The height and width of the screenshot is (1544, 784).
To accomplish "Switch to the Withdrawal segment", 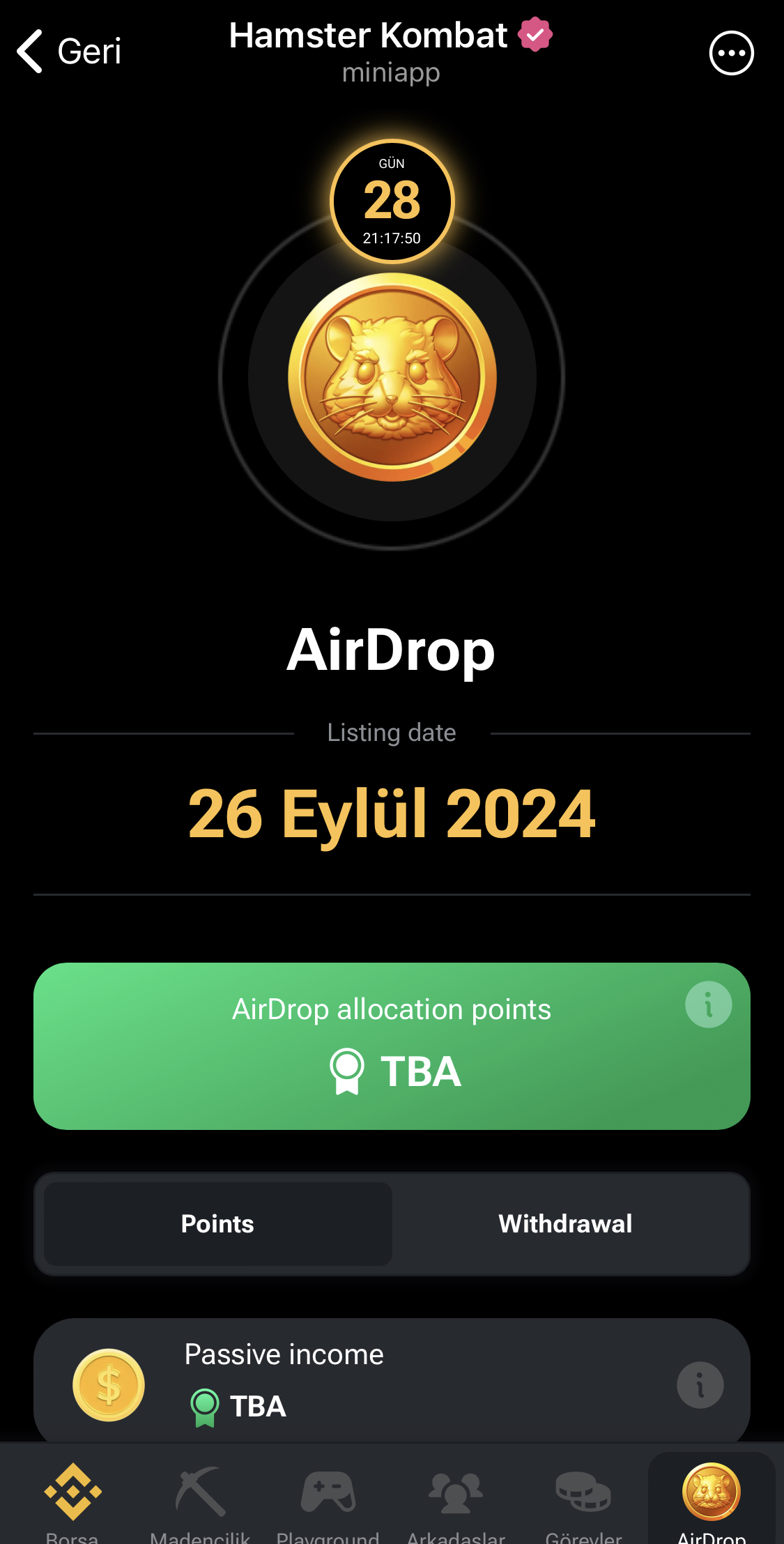I will 565,1223.
